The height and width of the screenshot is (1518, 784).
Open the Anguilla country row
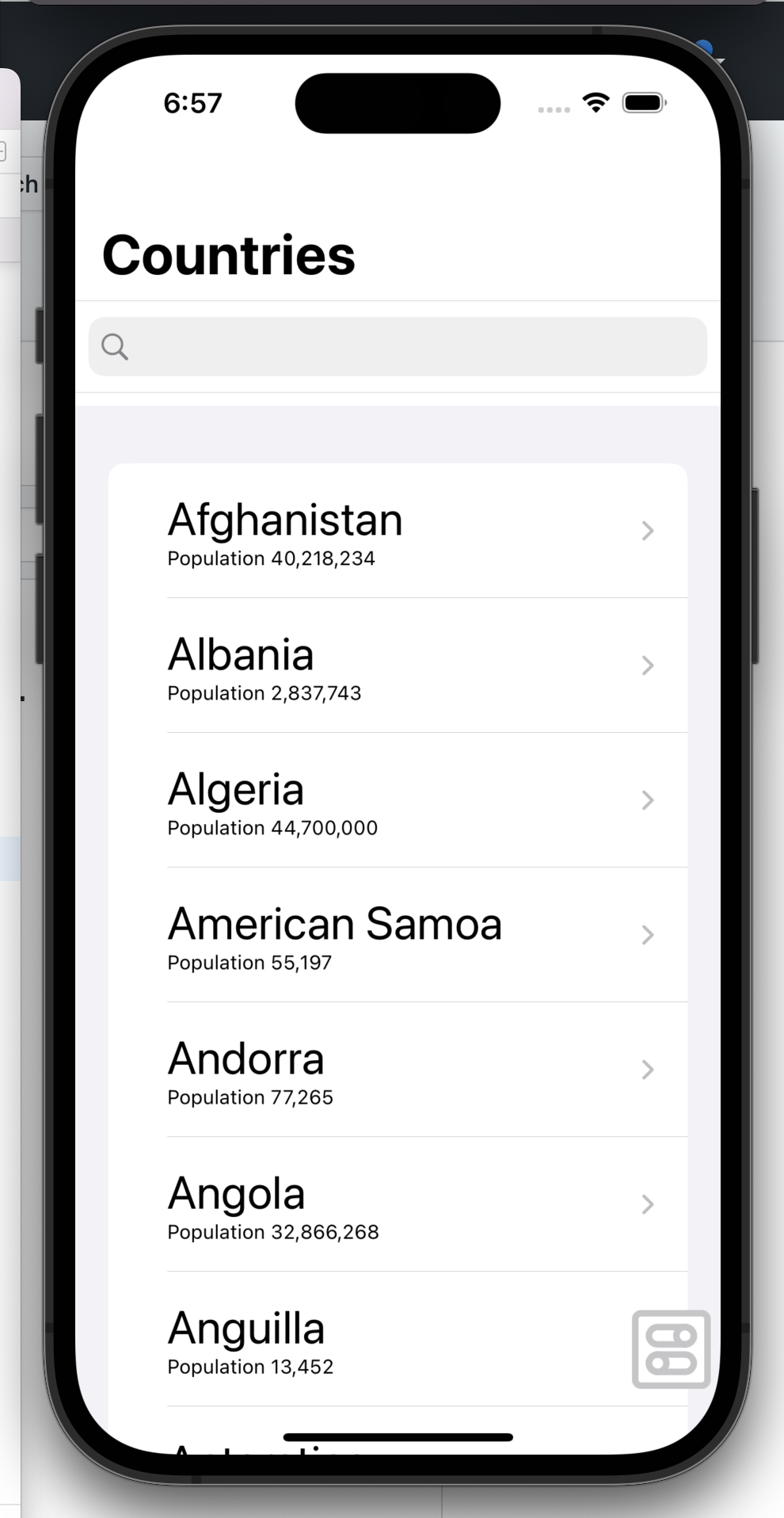[380, 1341]
